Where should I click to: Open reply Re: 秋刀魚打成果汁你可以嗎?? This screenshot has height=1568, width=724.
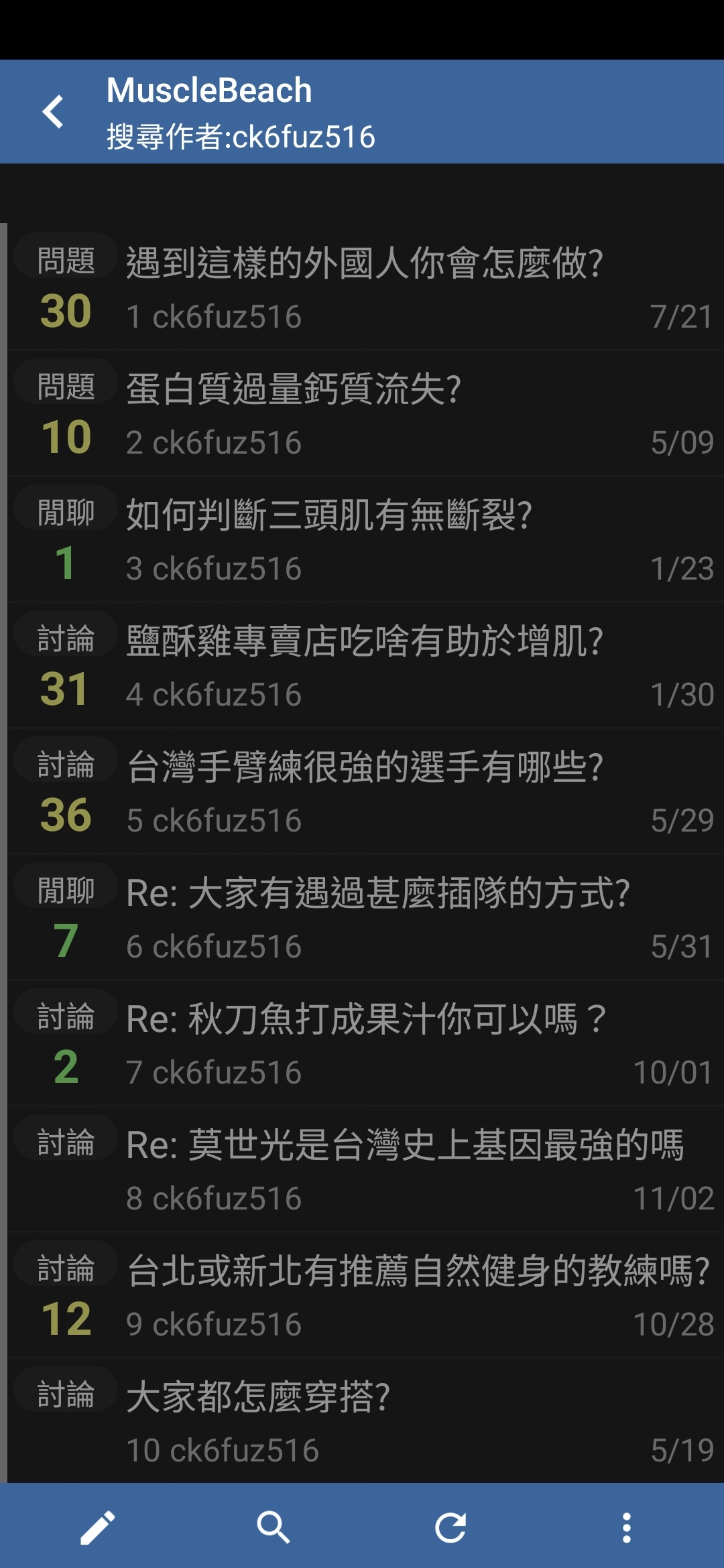(x=365, y=1043)
